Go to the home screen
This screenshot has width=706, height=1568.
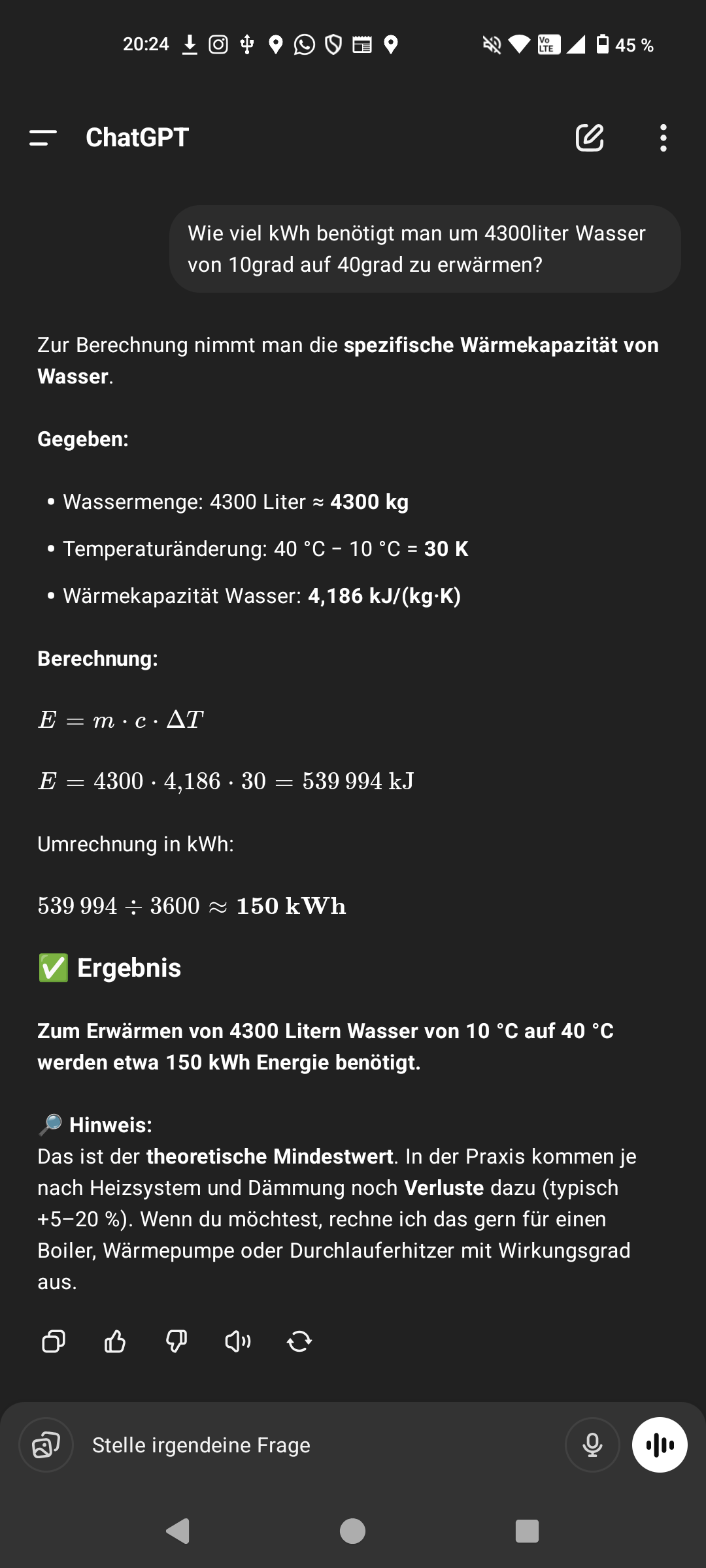click(x=353, y=1531)
